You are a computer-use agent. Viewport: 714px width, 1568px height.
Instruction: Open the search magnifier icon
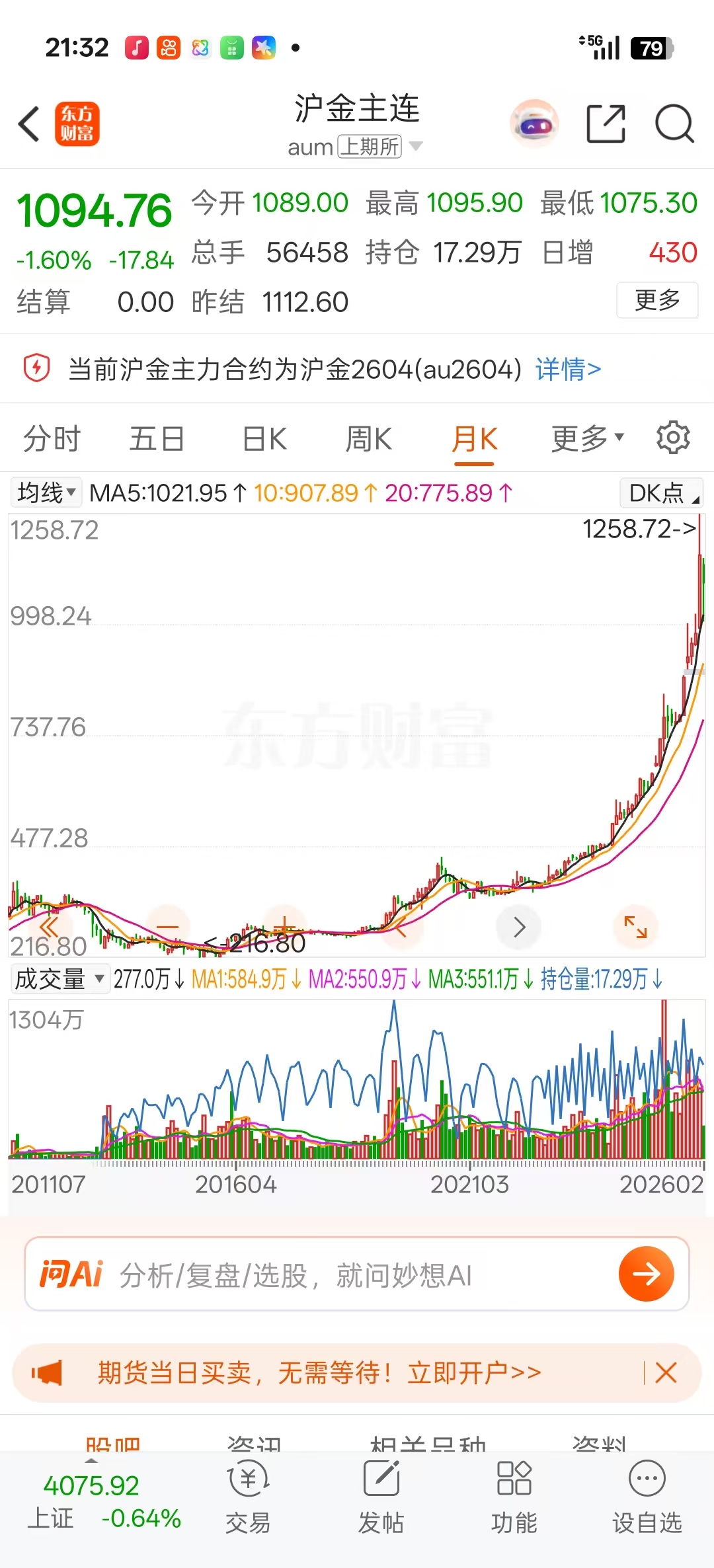point(674,124)
